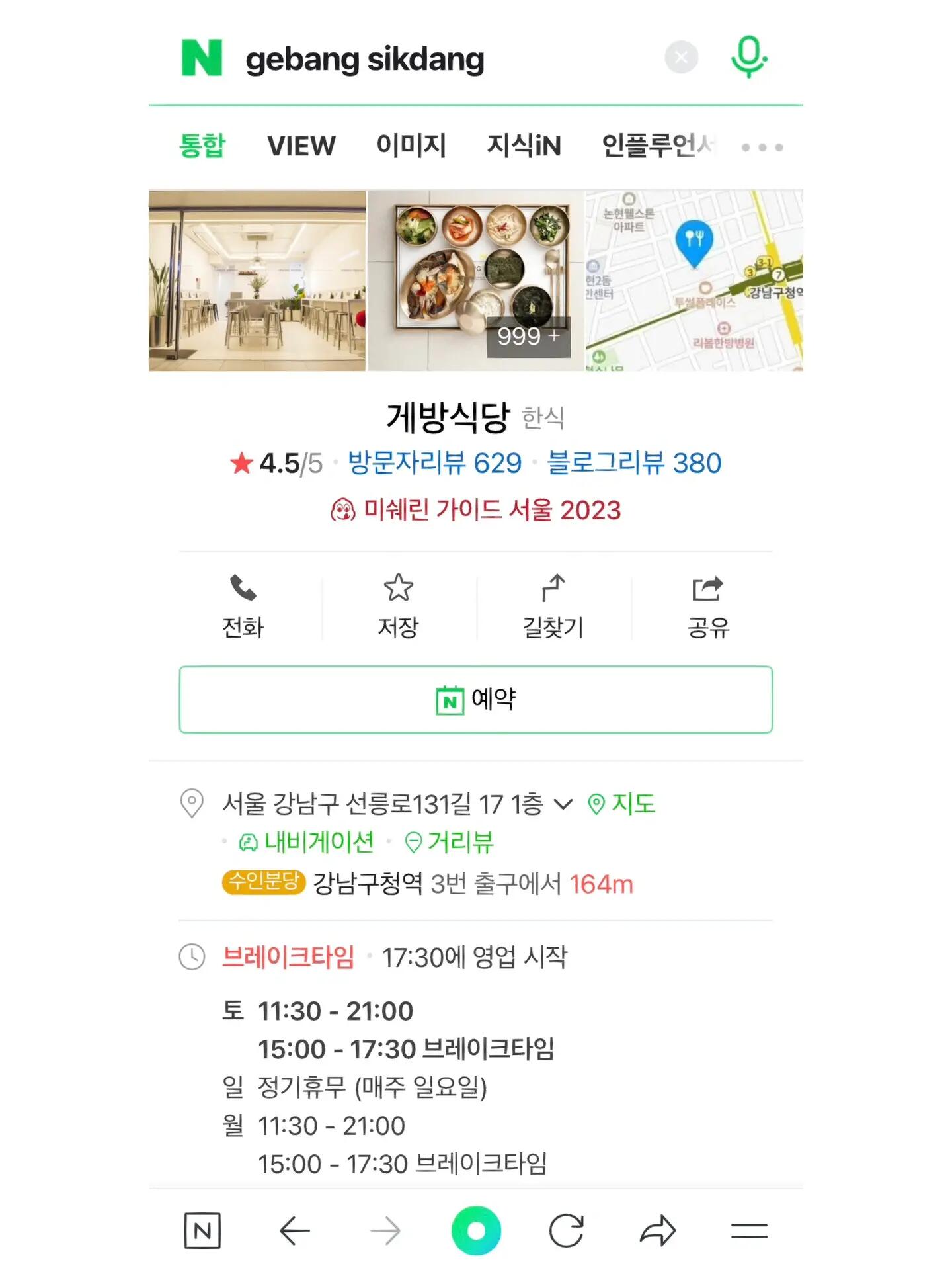This screenshot has height=1270, width=952.
Task: Switch to the 지식iN tab
Action: point(524,146)
